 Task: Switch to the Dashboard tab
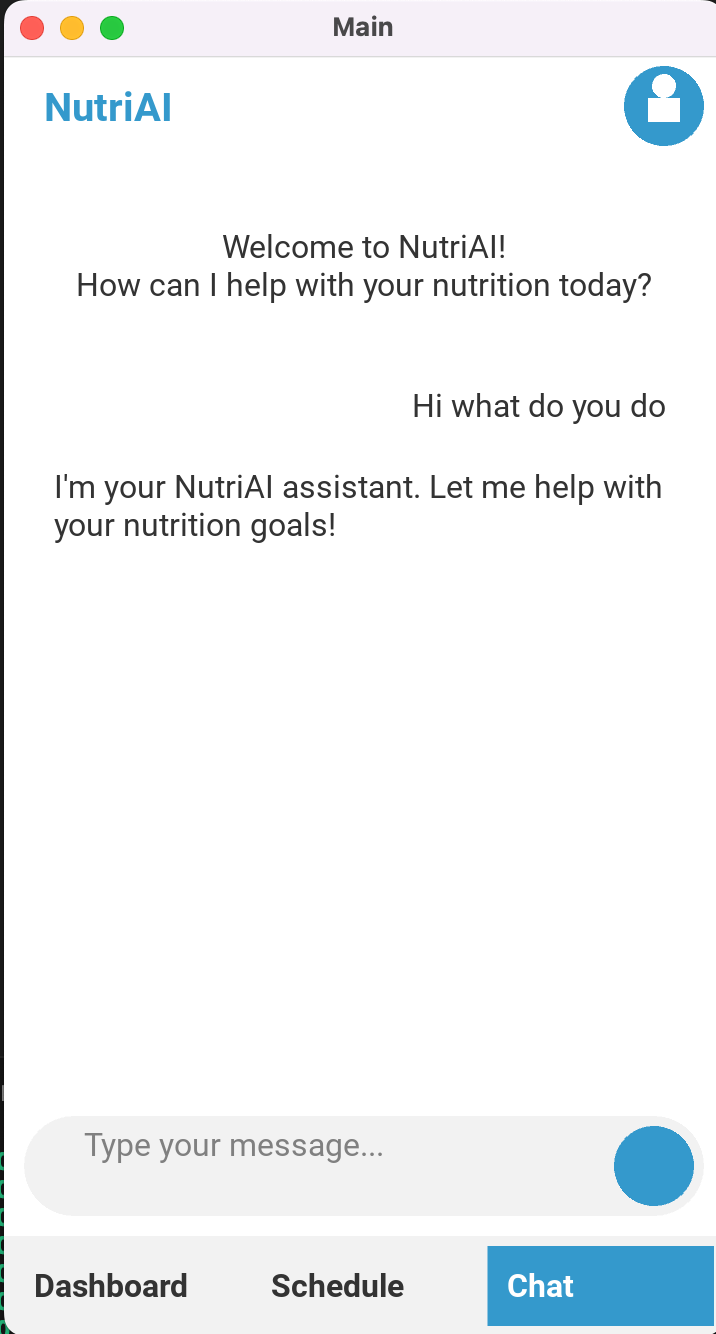pyautogui.click(x=111, y=1286)
